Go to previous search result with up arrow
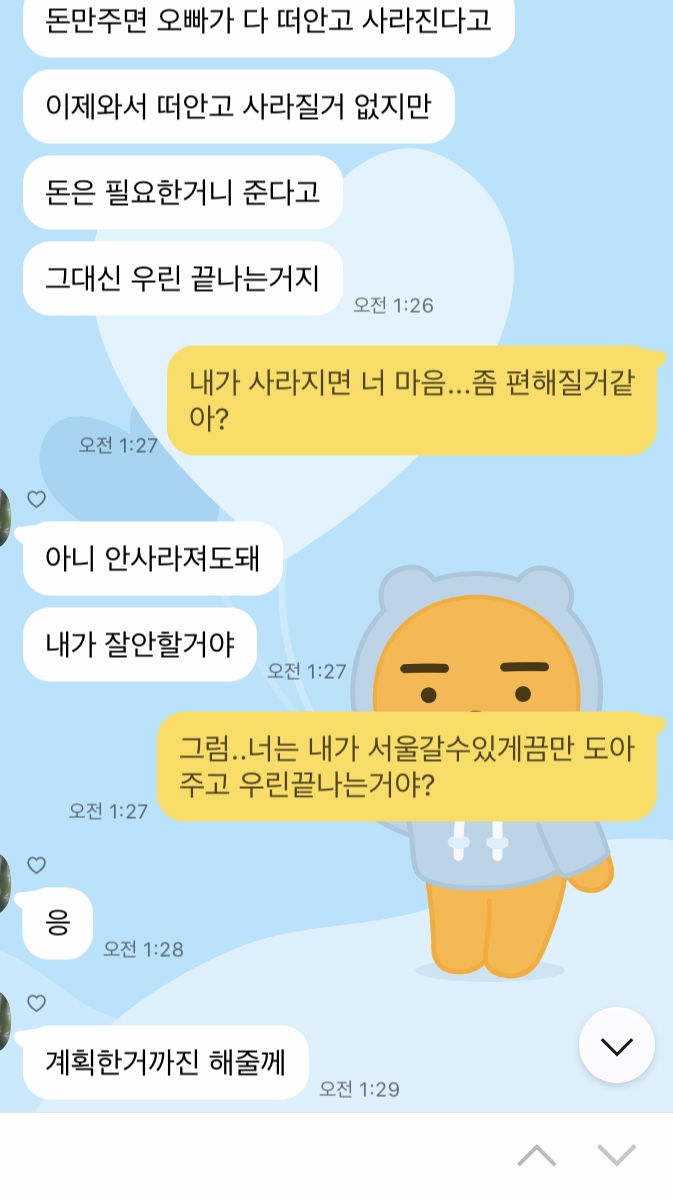 tap(537, 1155)
